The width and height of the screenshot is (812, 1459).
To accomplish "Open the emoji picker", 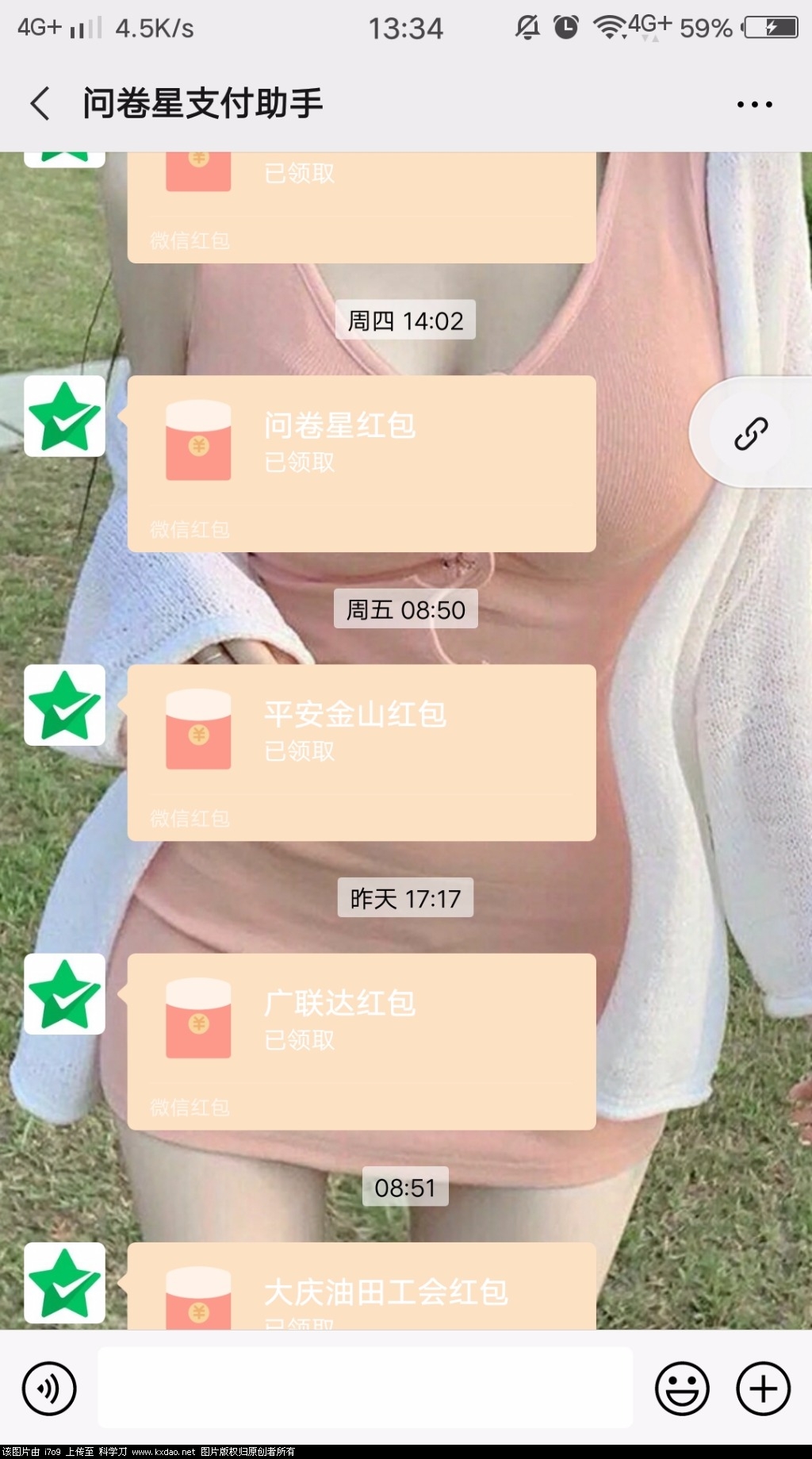I will coord(682,1388).
